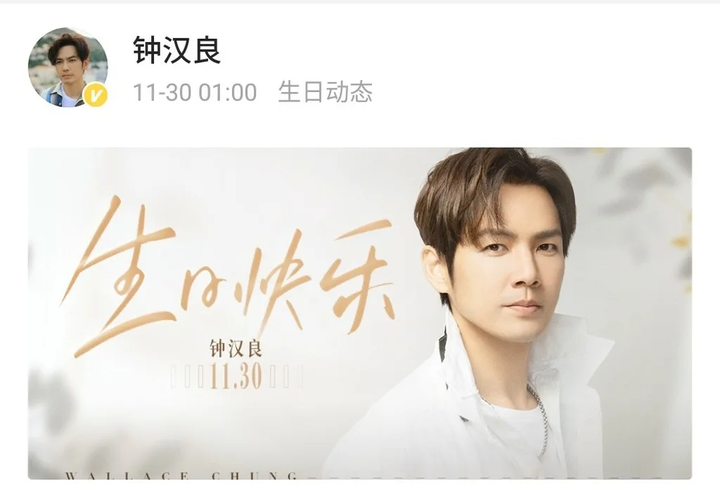Open 钟汉良's profile avatar
Viewport: 720px width, 495px height.
coord(67,67)
